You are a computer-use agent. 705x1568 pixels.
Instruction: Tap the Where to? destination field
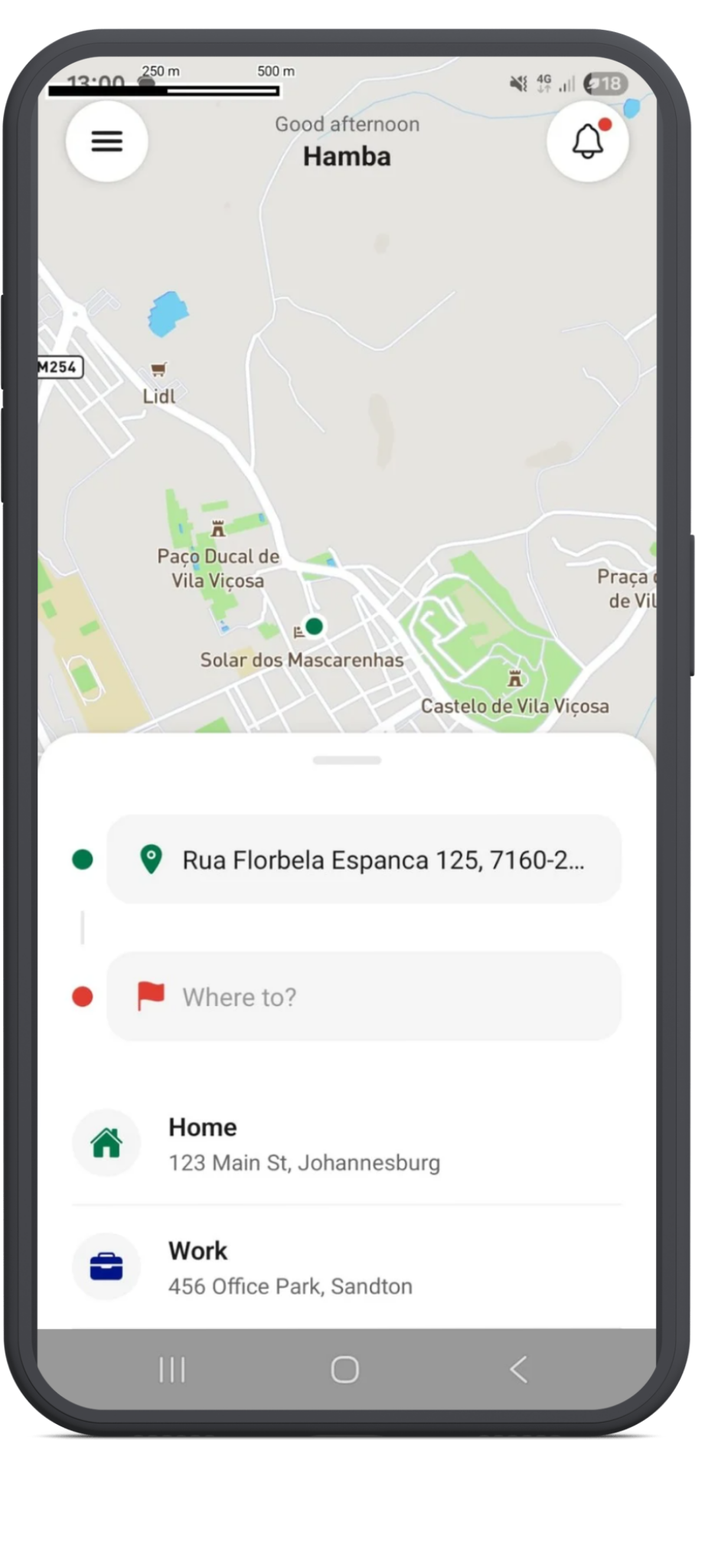pyautogui.click(x=364, y=996)
